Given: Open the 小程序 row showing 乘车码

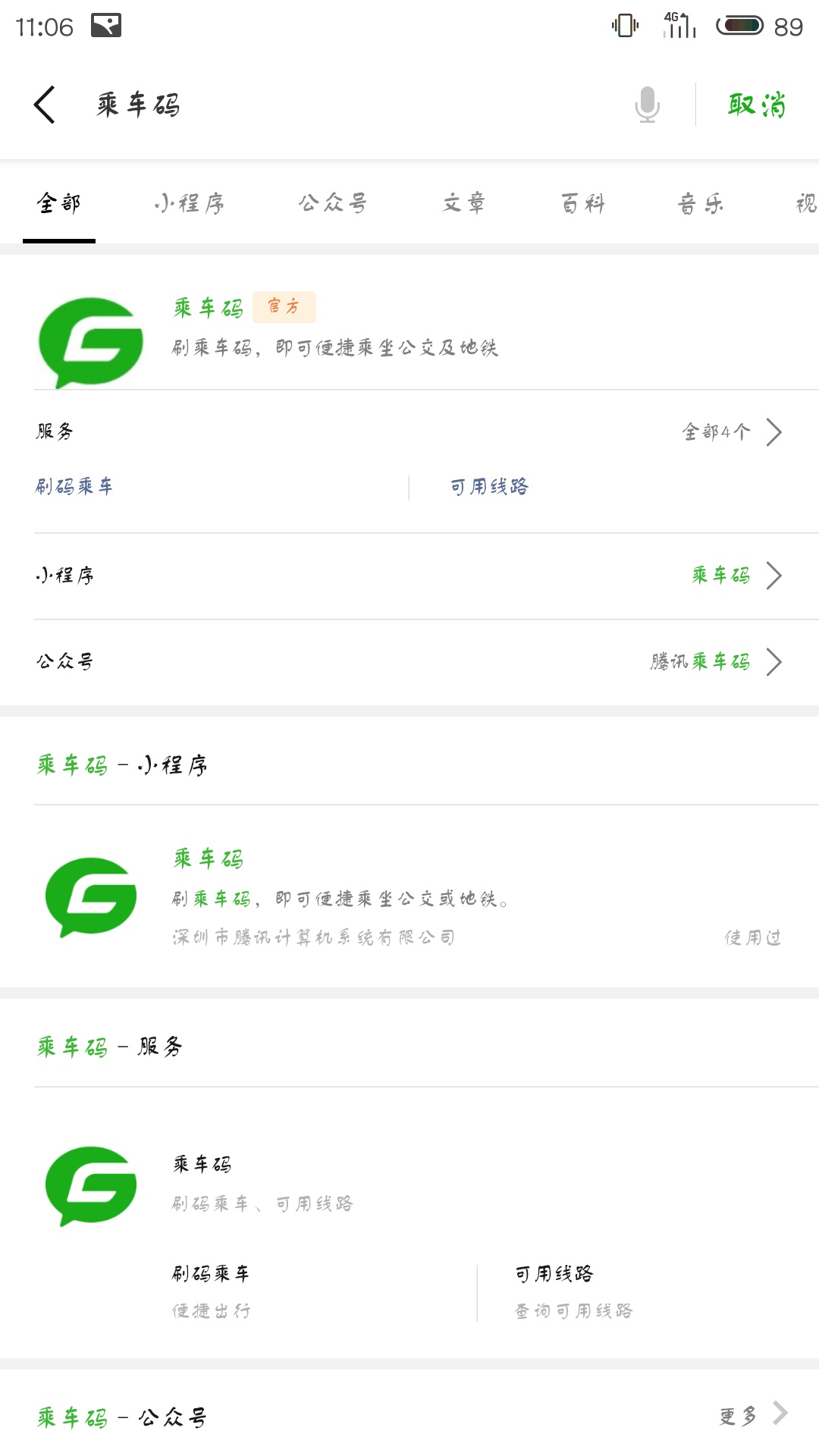Looking at the screenshot, I should coord(409,576).
